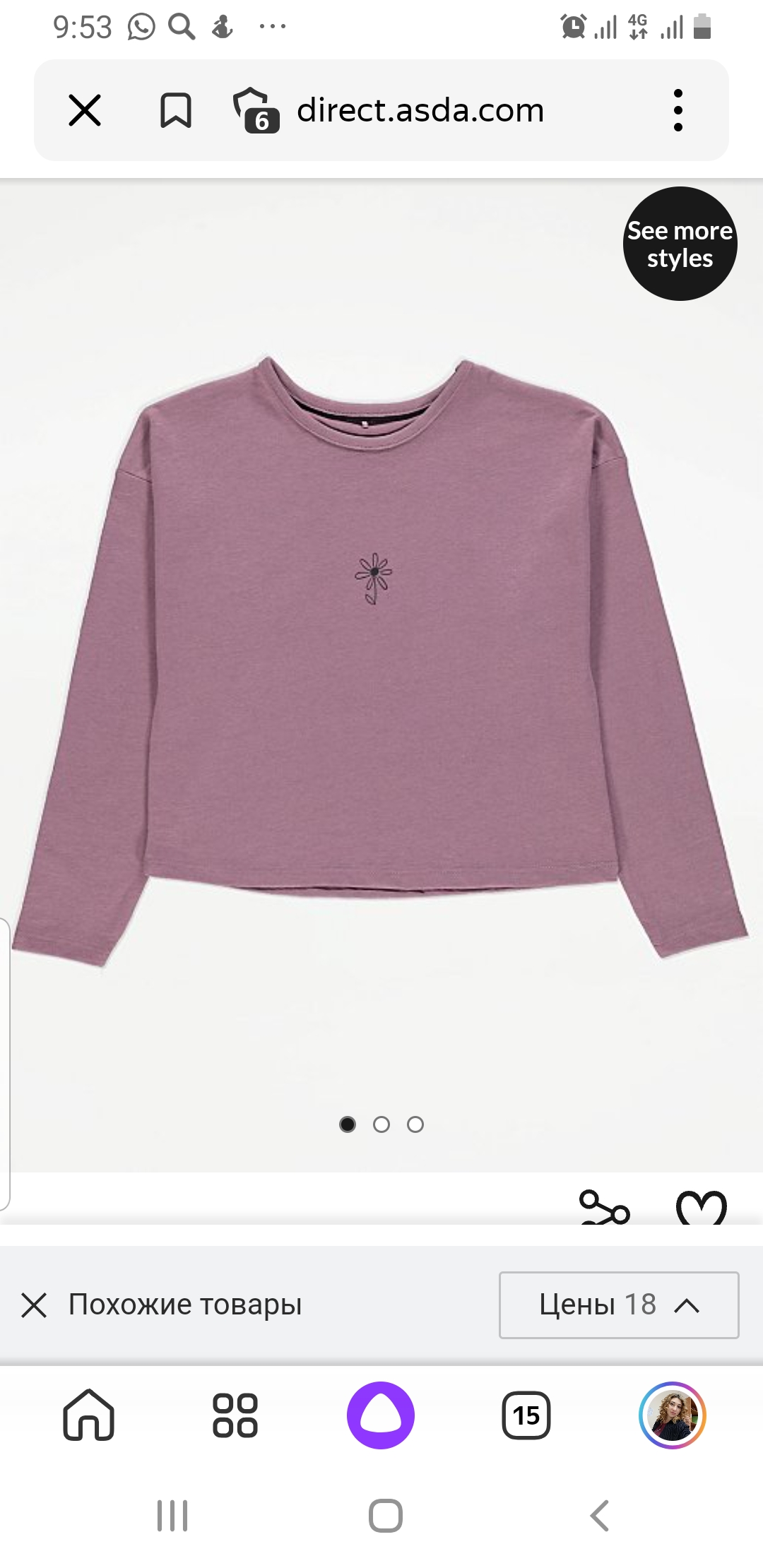Go to the third image dot

click(x=415, y=1124)
